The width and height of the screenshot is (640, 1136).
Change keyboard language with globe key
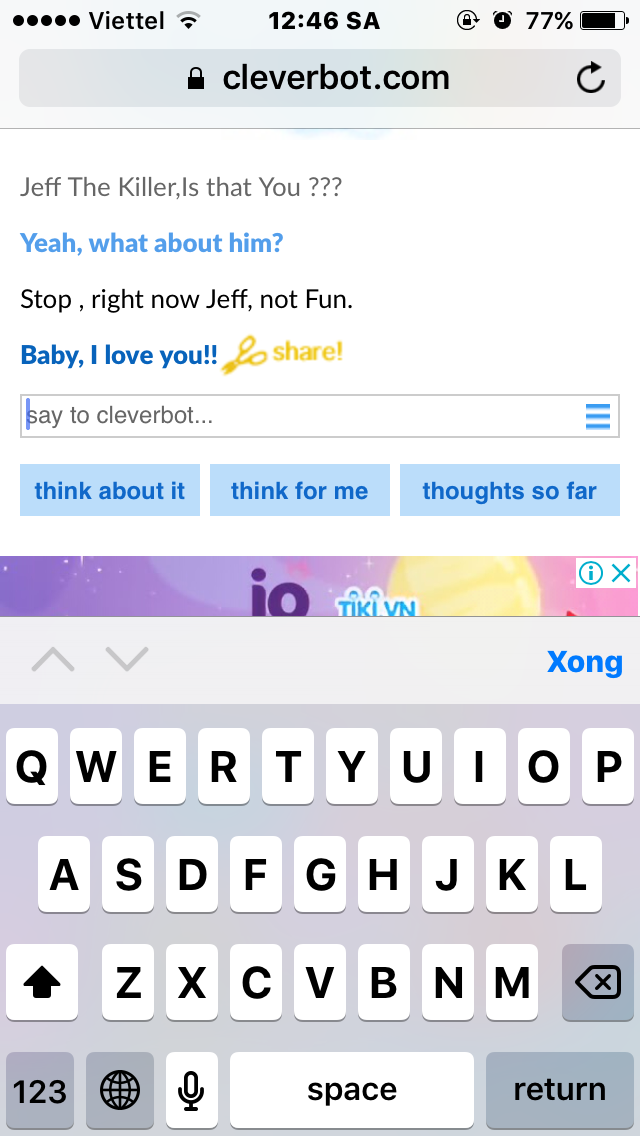120,1090
